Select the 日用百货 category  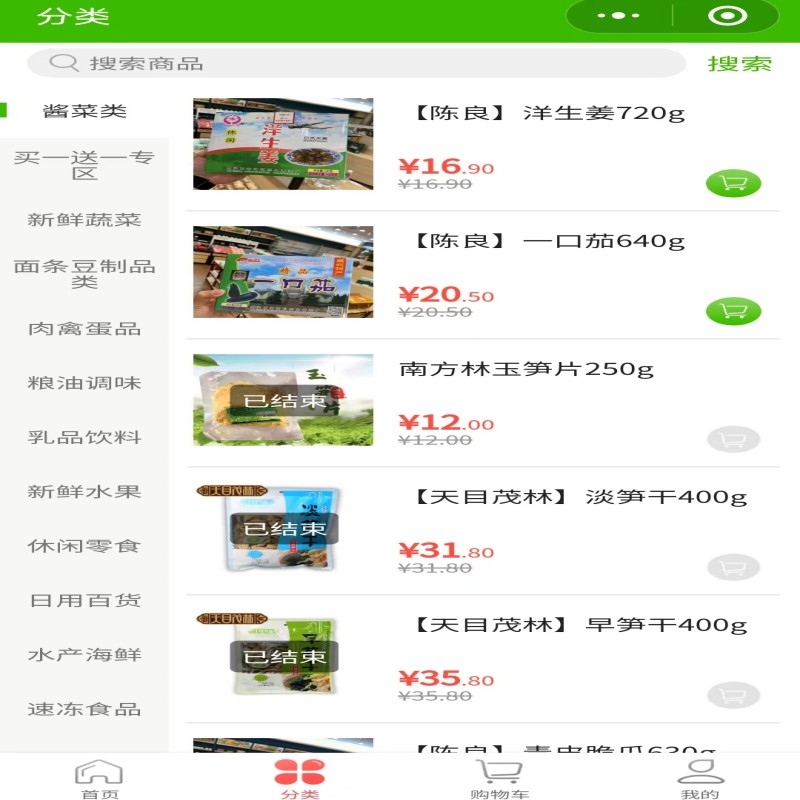click(x=84, y=601)
